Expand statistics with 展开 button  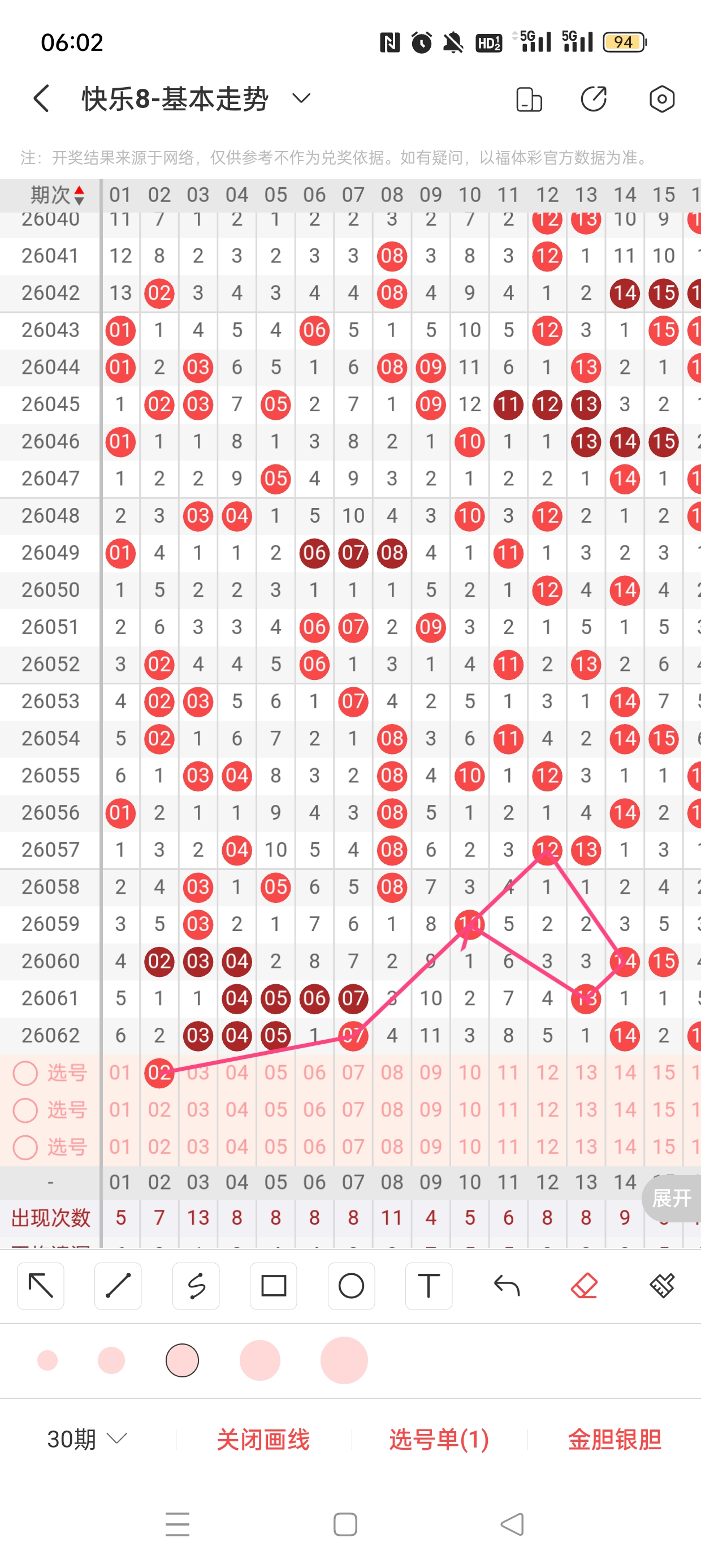[671, 1198]
